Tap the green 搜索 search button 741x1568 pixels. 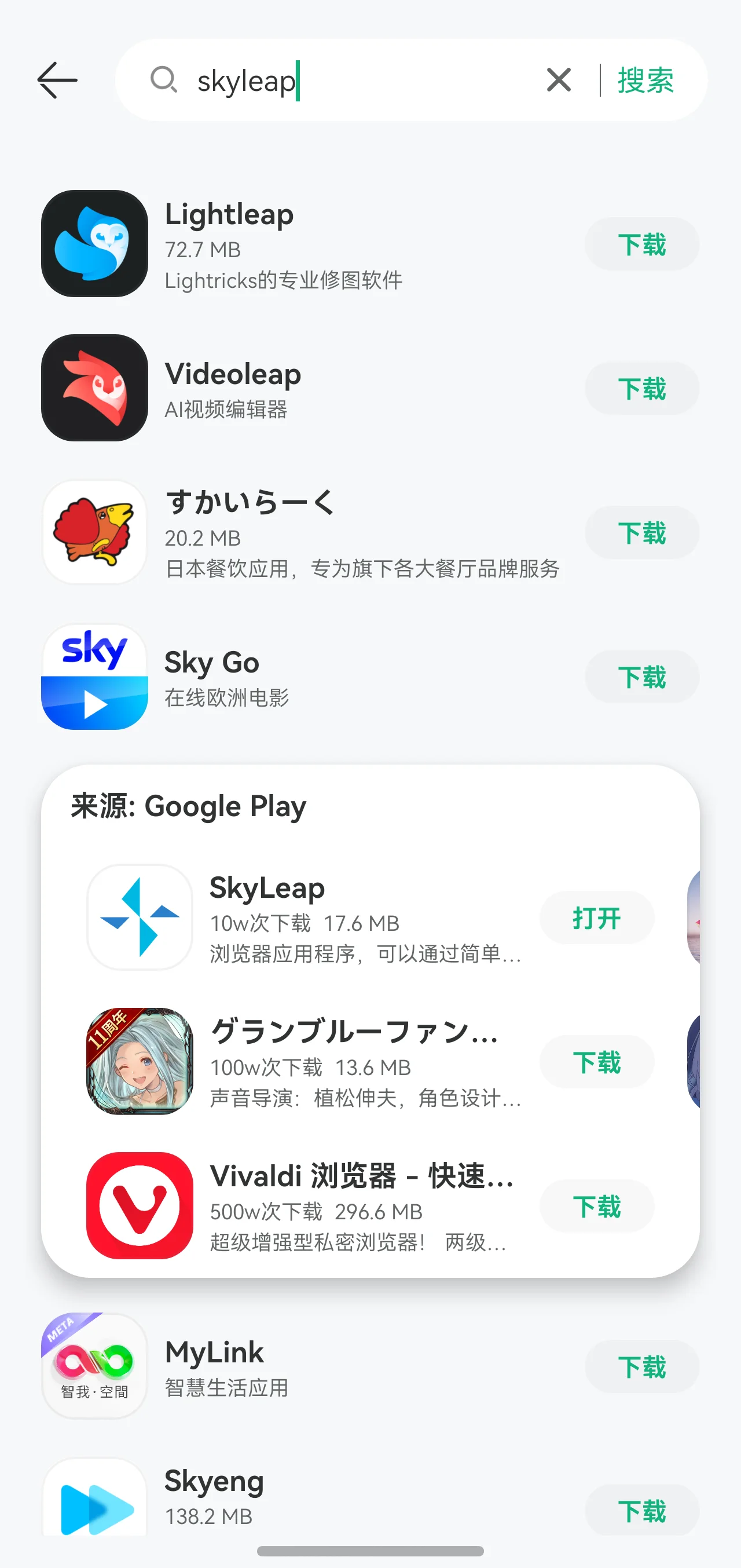point(645,81)
